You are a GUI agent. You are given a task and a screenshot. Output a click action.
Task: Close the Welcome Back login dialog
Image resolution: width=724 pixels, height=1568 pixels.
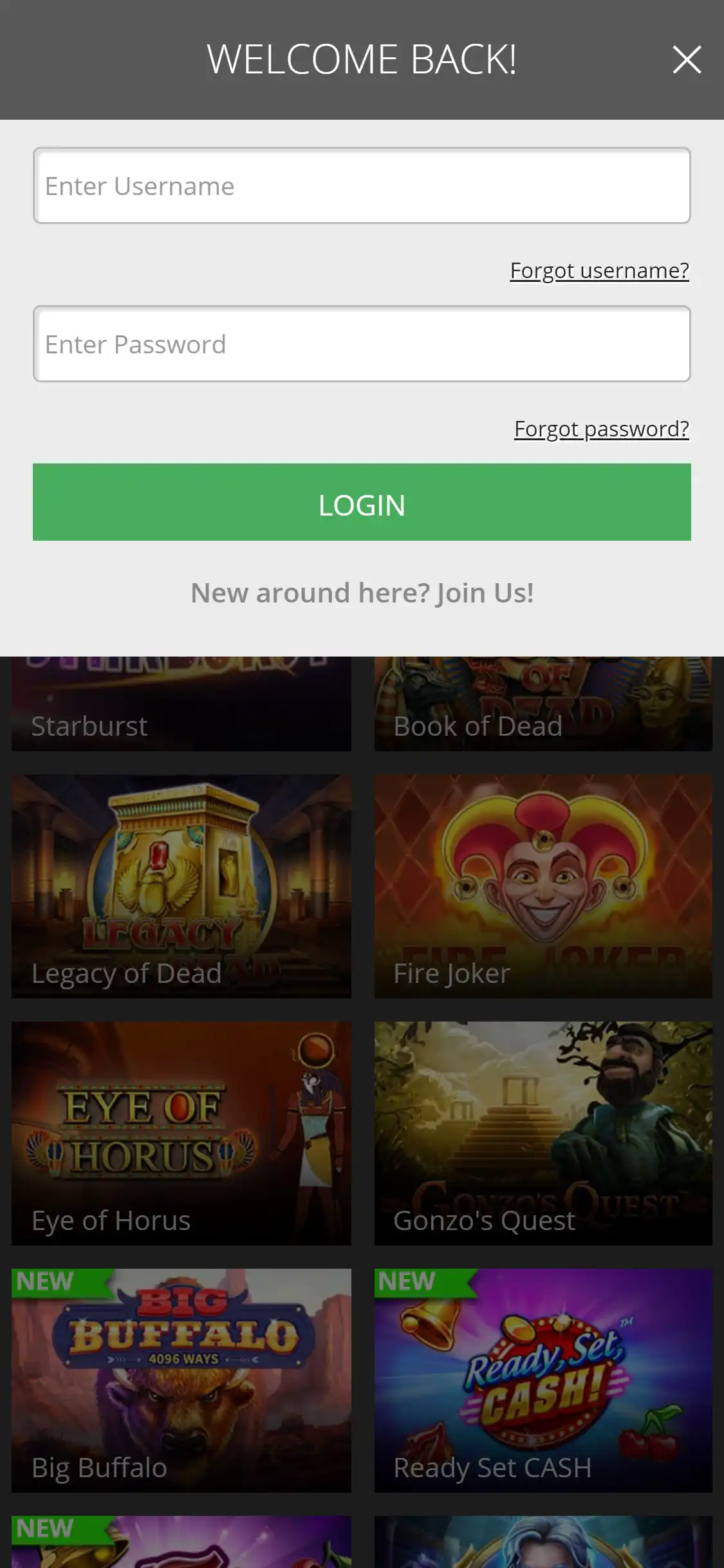(x=686, y=60)
